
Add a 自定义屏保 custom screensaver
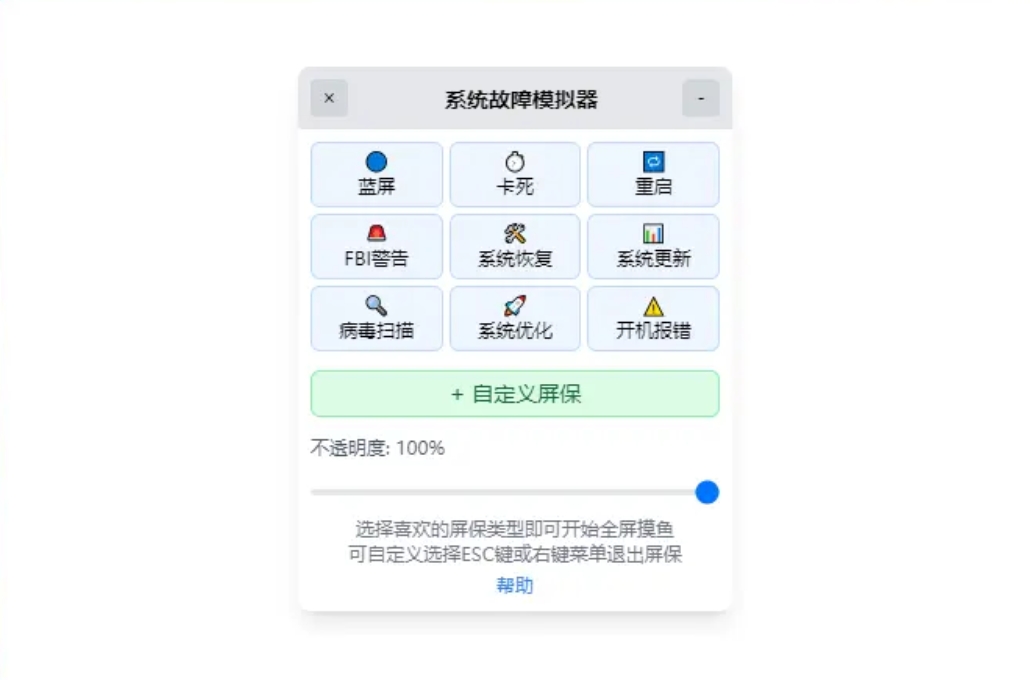(x=515, y=394)
